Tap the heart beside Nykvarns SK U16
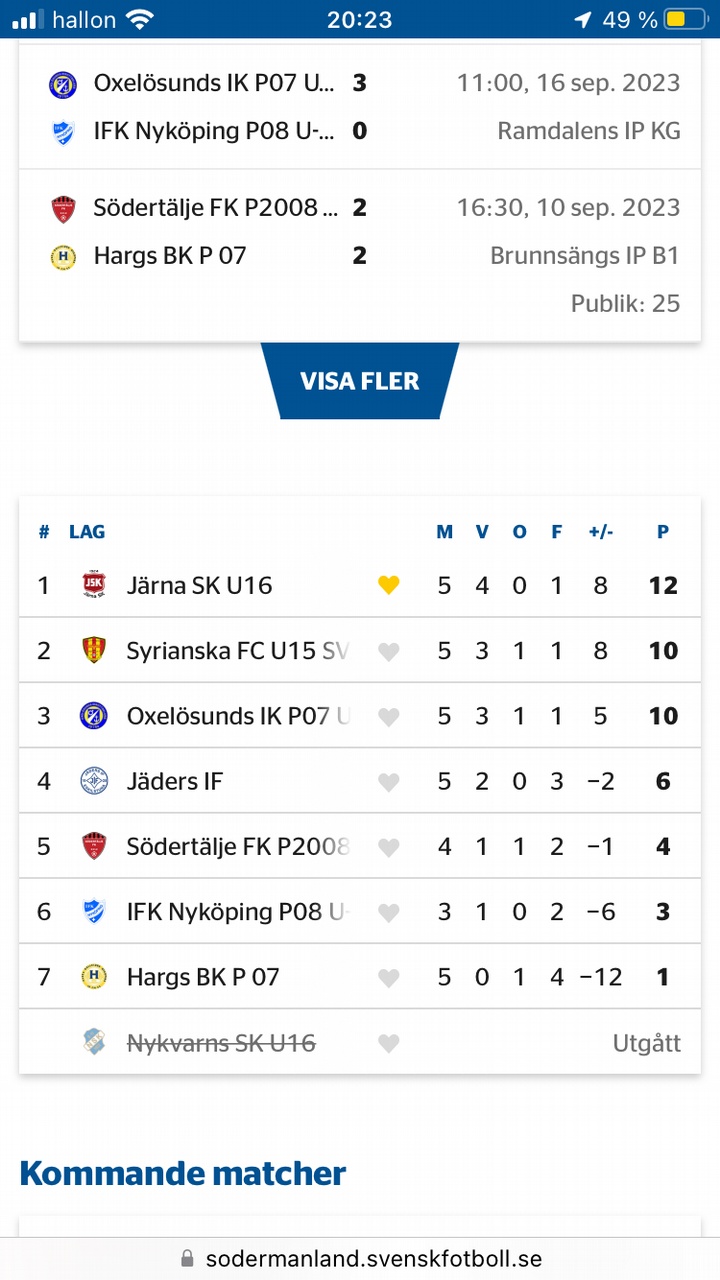Viewport: 720px width, 1280px height. (389, 1044)
